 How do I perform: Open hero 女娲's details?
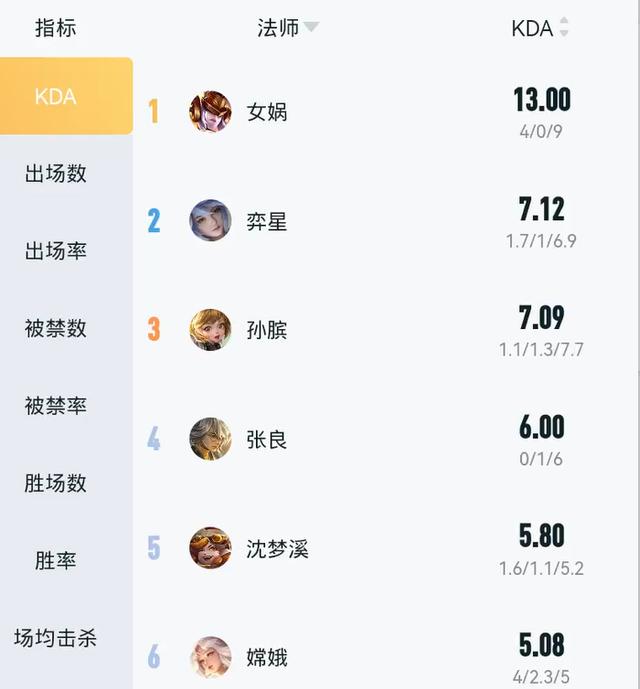tap(266, 111)
